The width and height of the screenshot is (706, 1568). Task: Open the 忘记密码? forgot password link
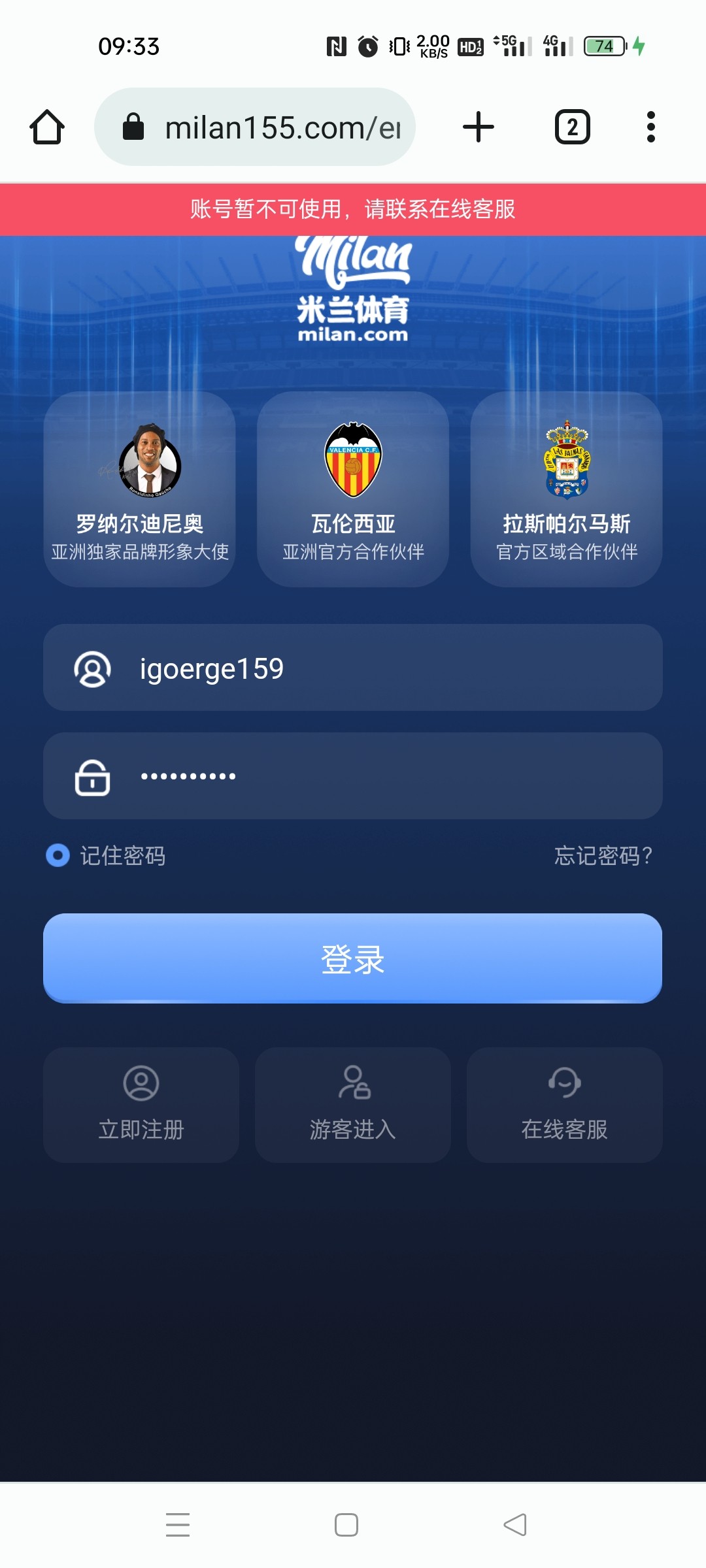click(603, 855)
